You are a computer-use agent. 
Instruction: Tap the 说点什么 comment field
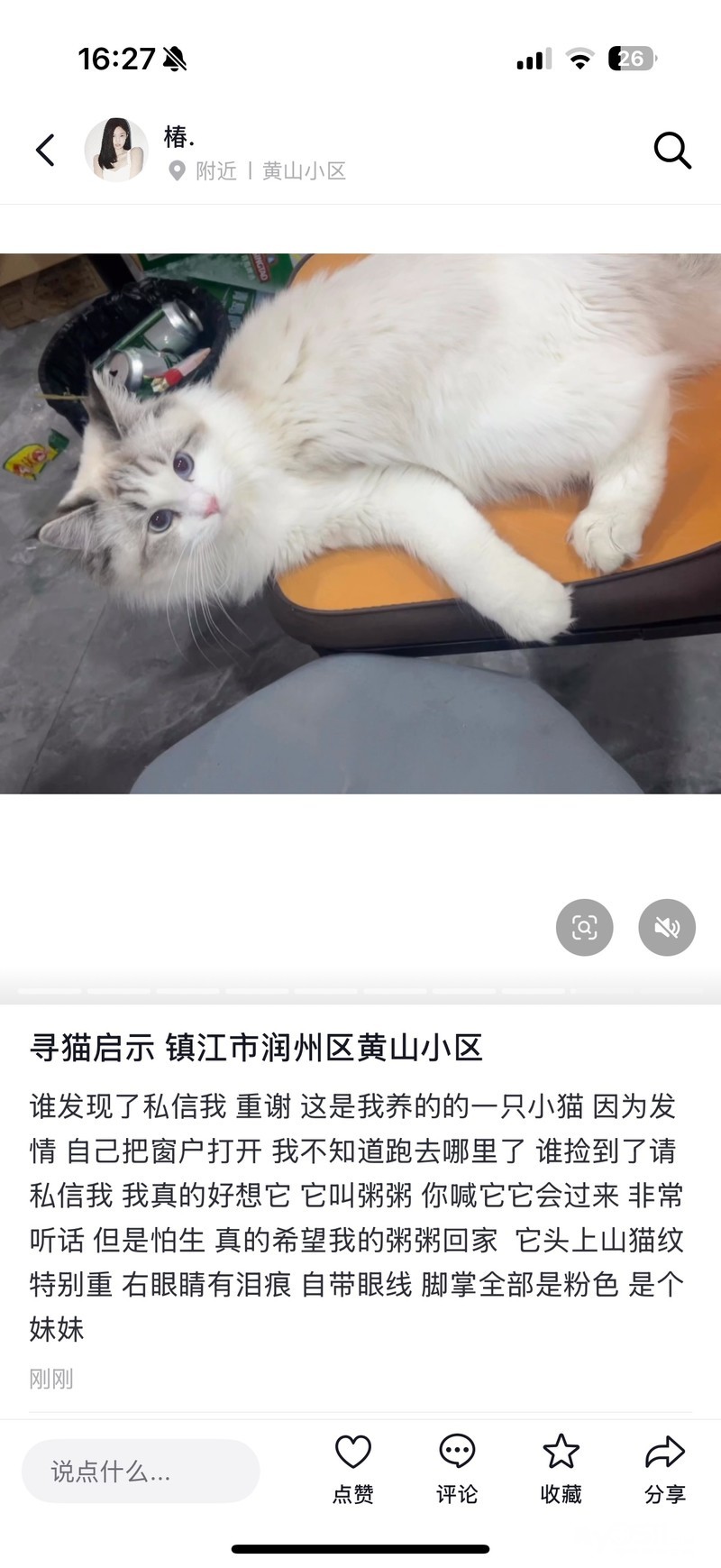click(141, 1472)
